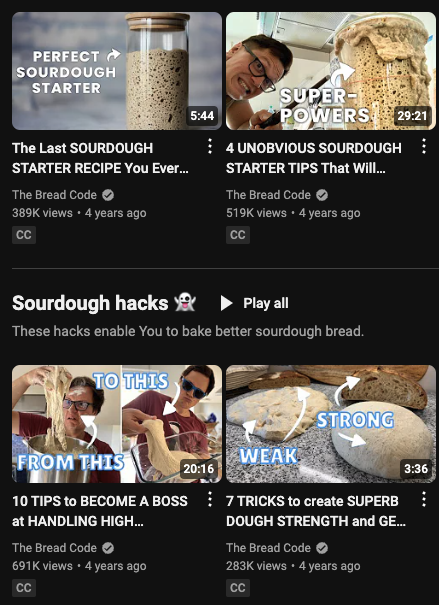Select the title 7 TRICKS to create SUPERB DOUGH STRENGTH
The image size is (439, 605).
[316, 511]
